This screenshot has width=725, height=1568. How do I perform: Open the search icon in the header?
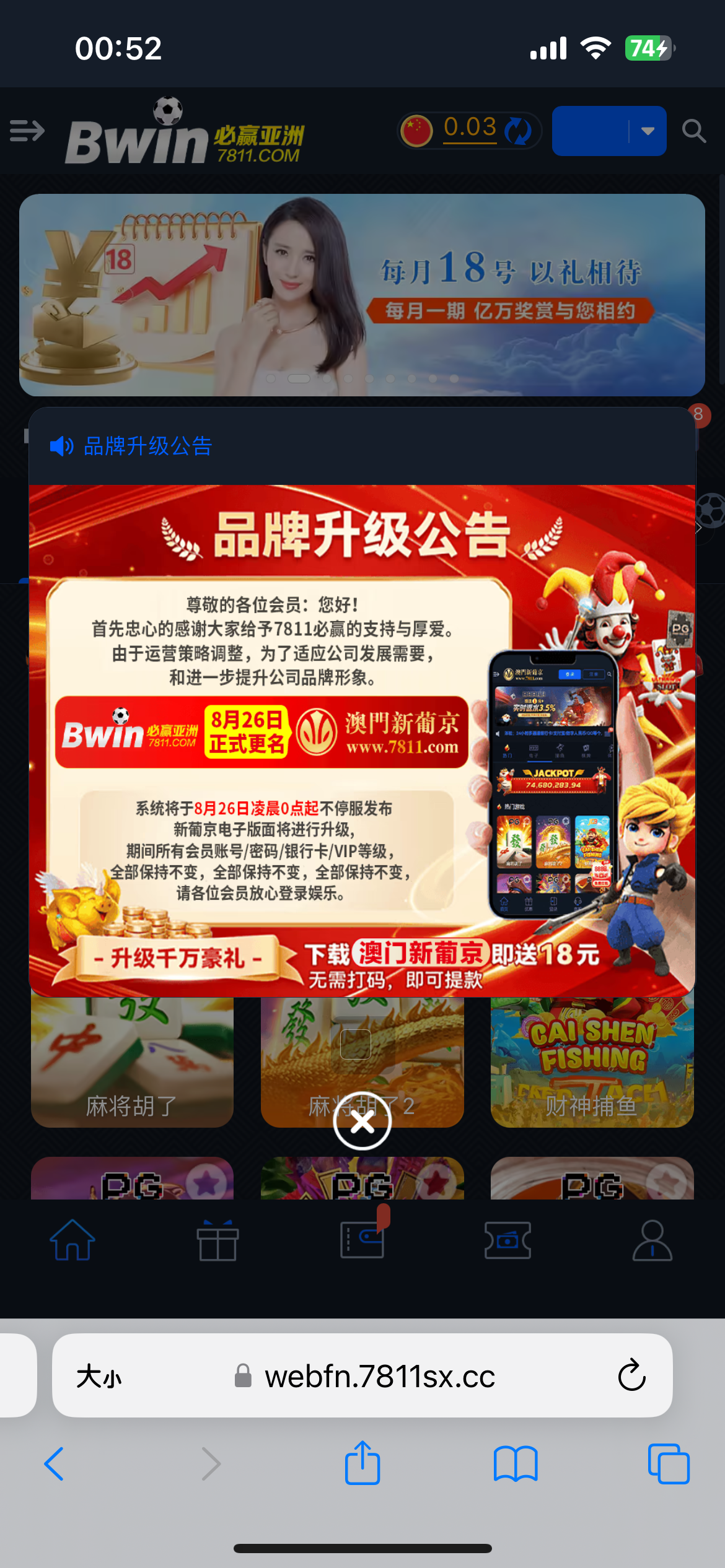tap(693, 131)
